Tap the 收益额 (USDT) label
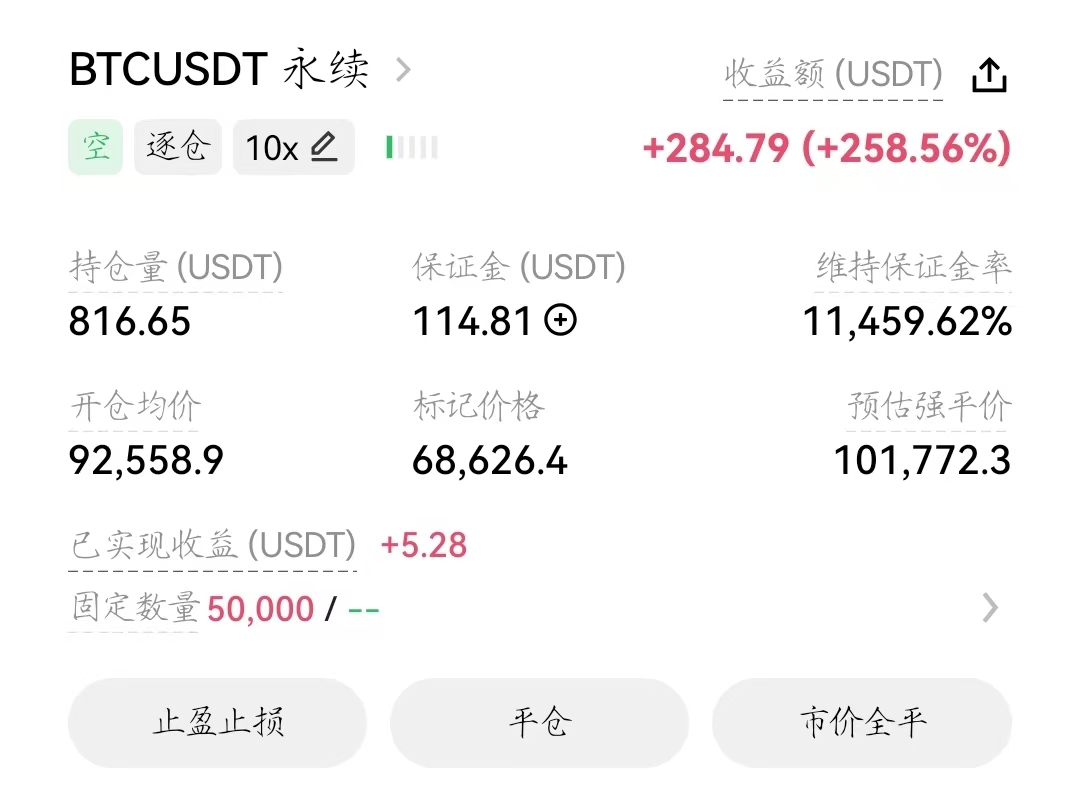Image resolution: width=1070 pixels, height=793 pixels. click(x=833, y=74)
